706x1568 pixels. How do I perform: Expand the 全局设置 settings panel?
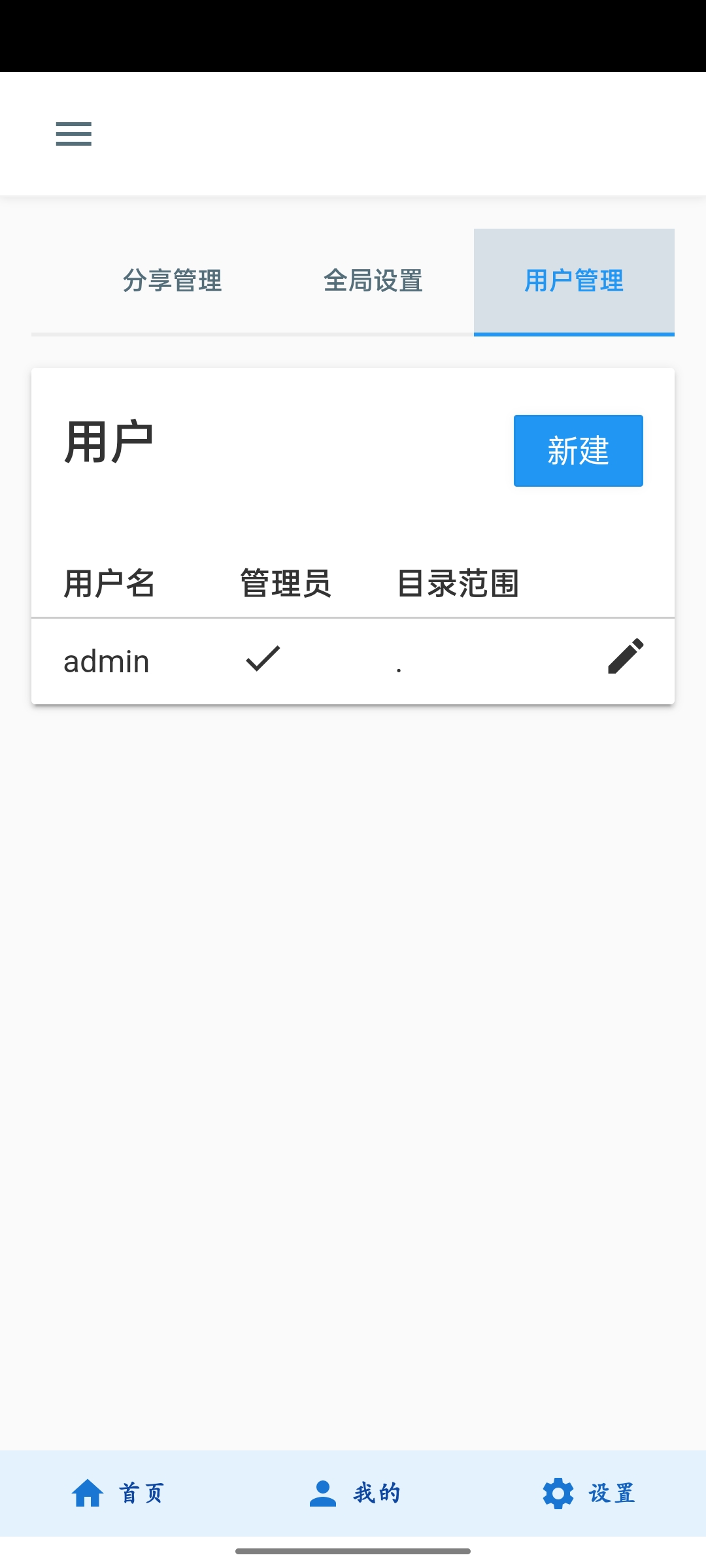(374, 282)
